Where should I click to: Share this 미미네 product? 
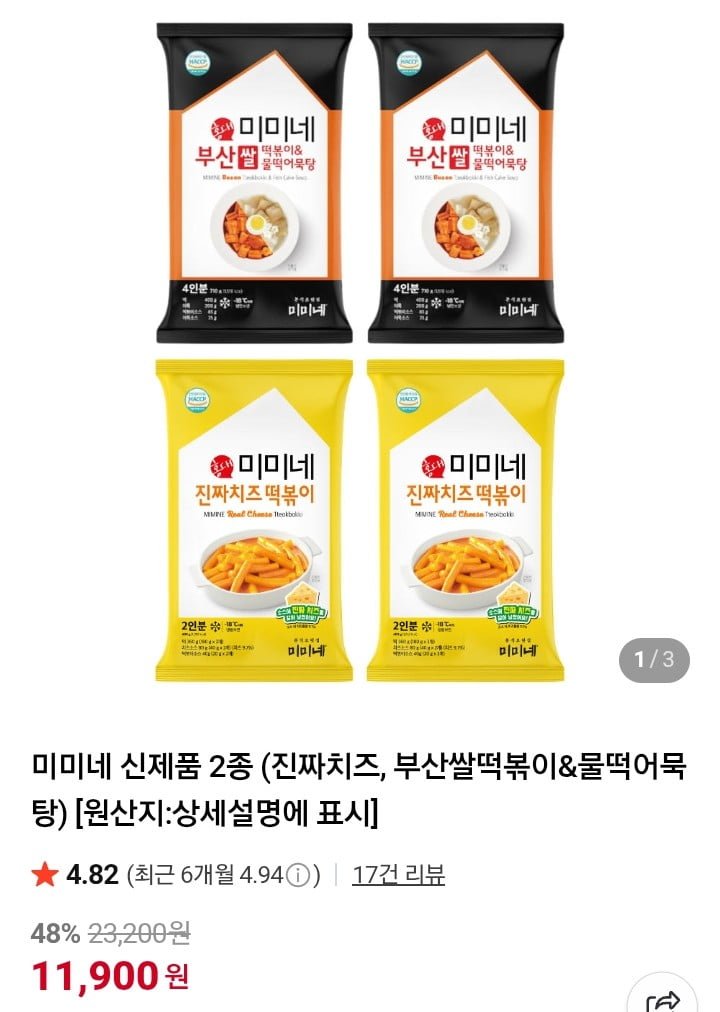tap(662, 996)
